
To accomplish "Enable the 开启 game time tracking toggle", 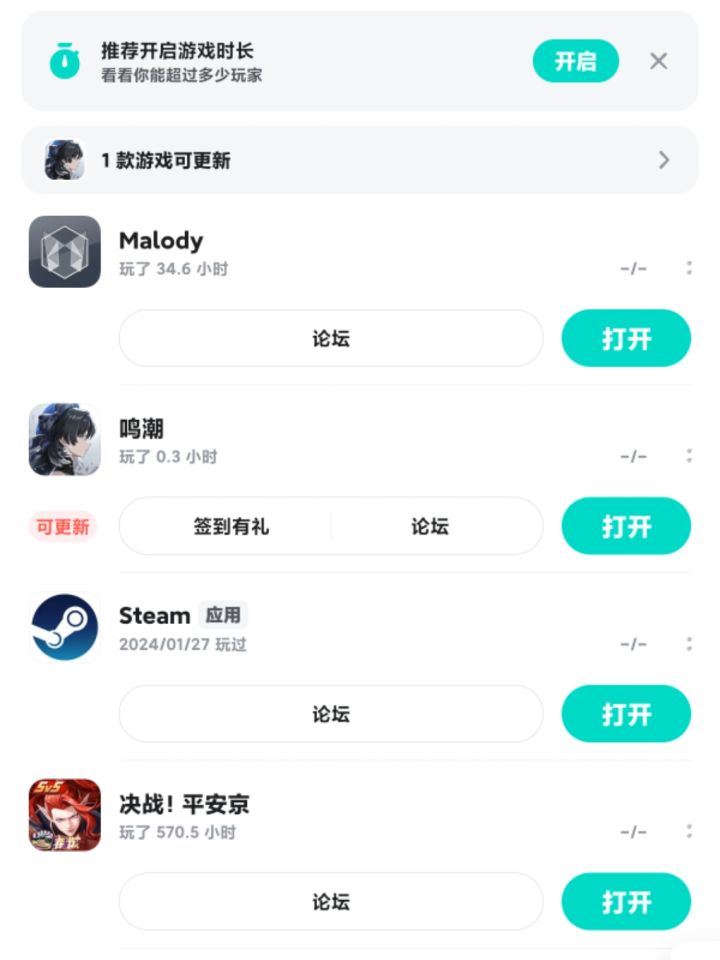I will [575, 60].
